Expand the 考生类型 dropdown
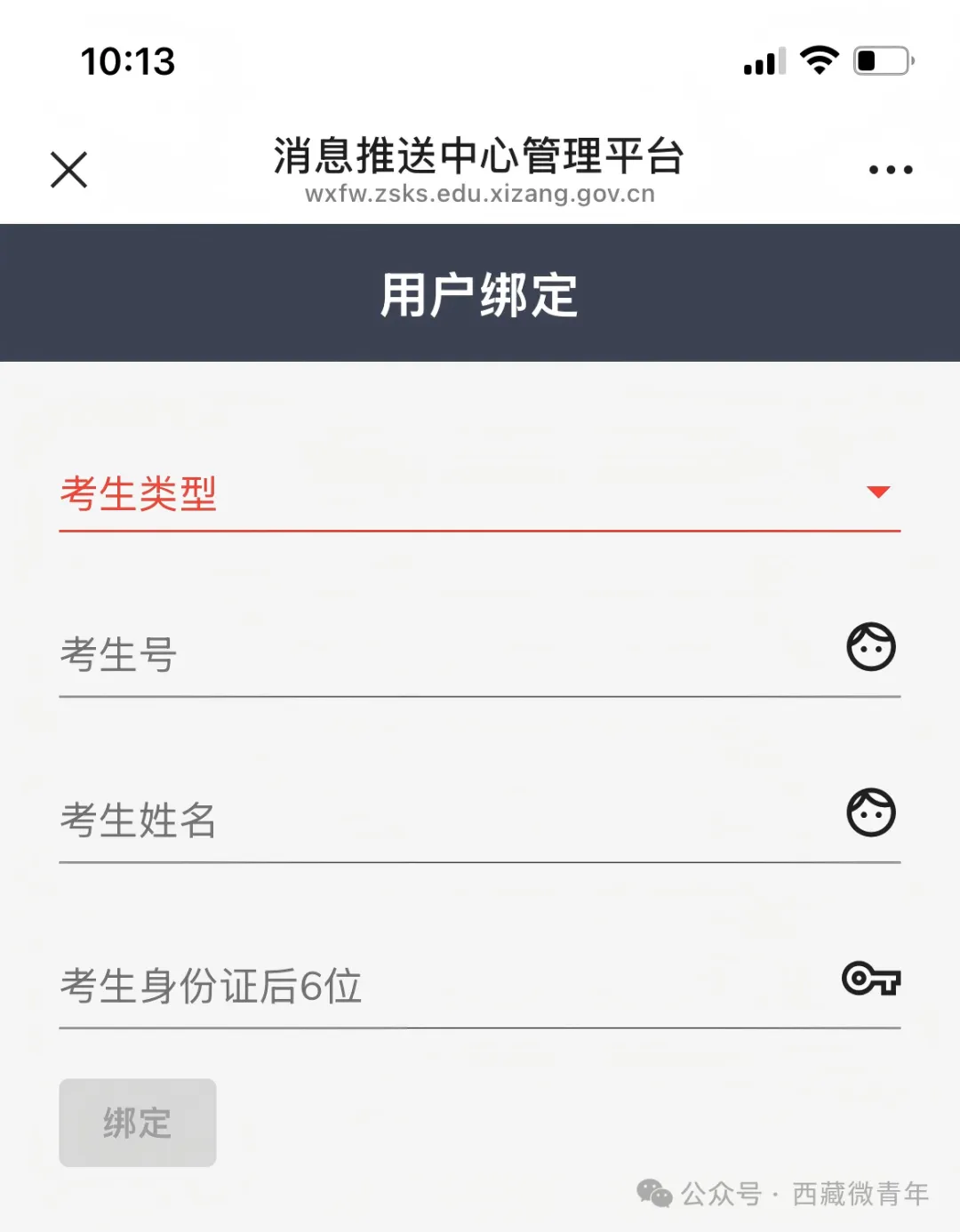Image resolution: width=960 pixels, height=1232 pixels. (x=480, y=494)
